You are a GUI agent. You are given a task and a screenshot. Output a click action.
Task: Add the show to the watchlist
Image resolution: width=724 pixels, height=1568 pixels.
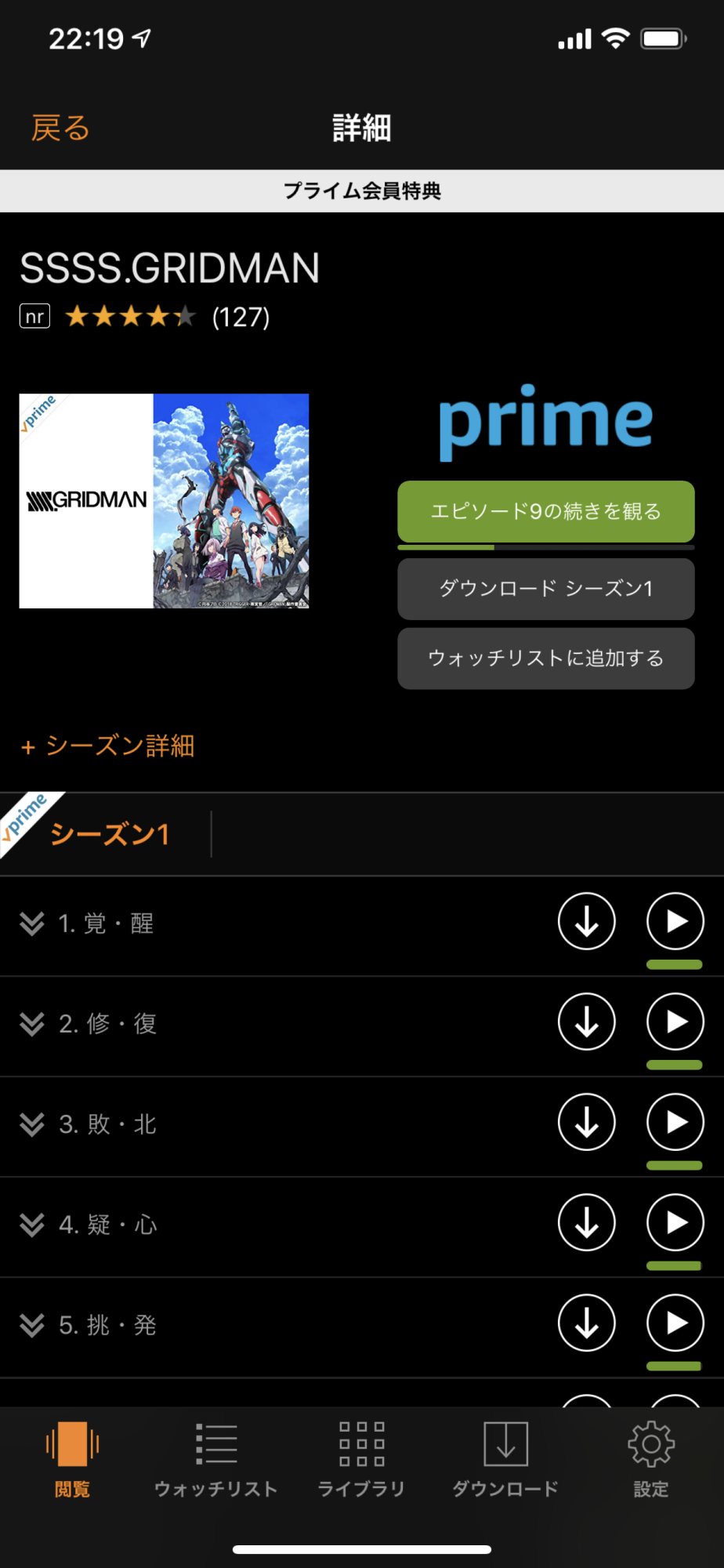pyautogui.click(x=545, y=658)
